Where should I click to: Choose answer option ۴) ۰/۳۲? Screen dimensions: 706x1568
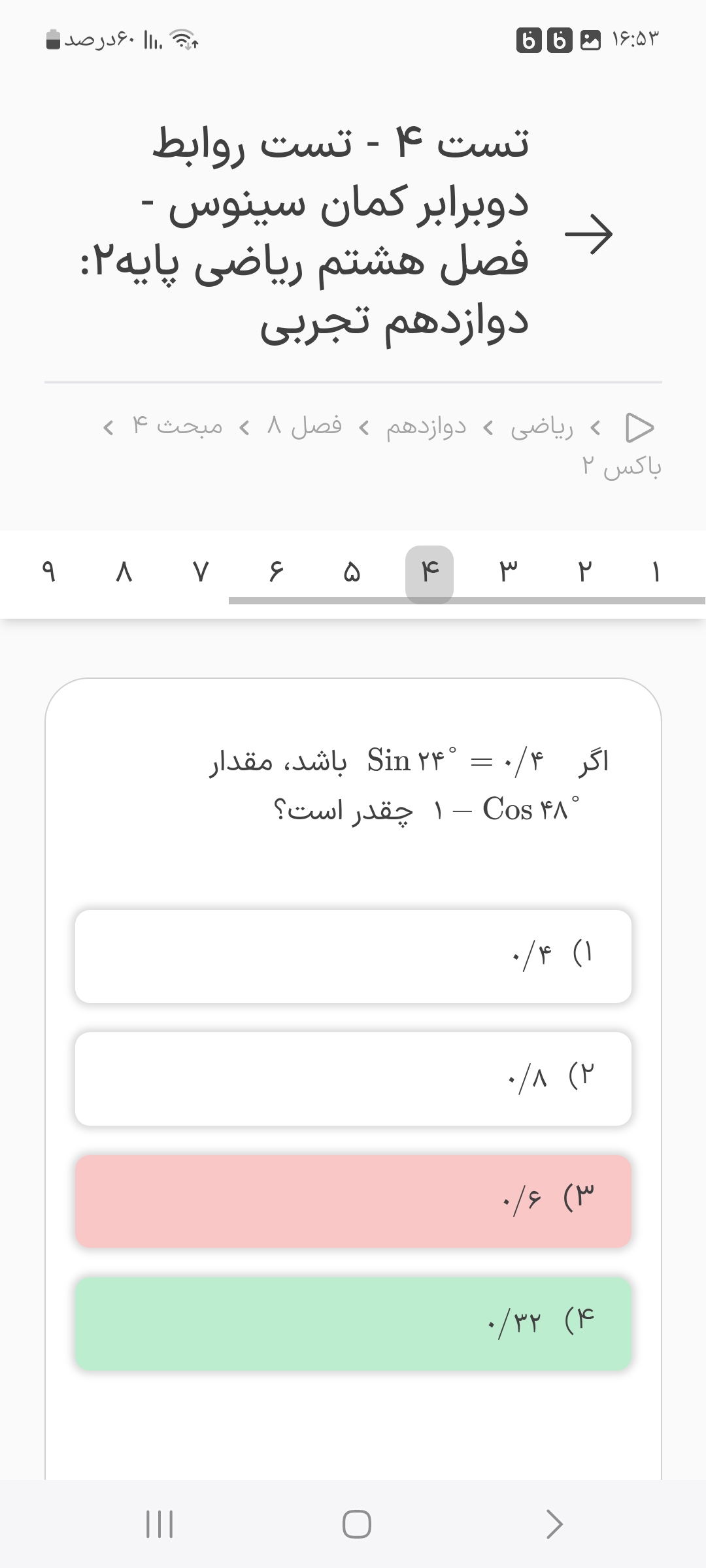(353, 1324)
